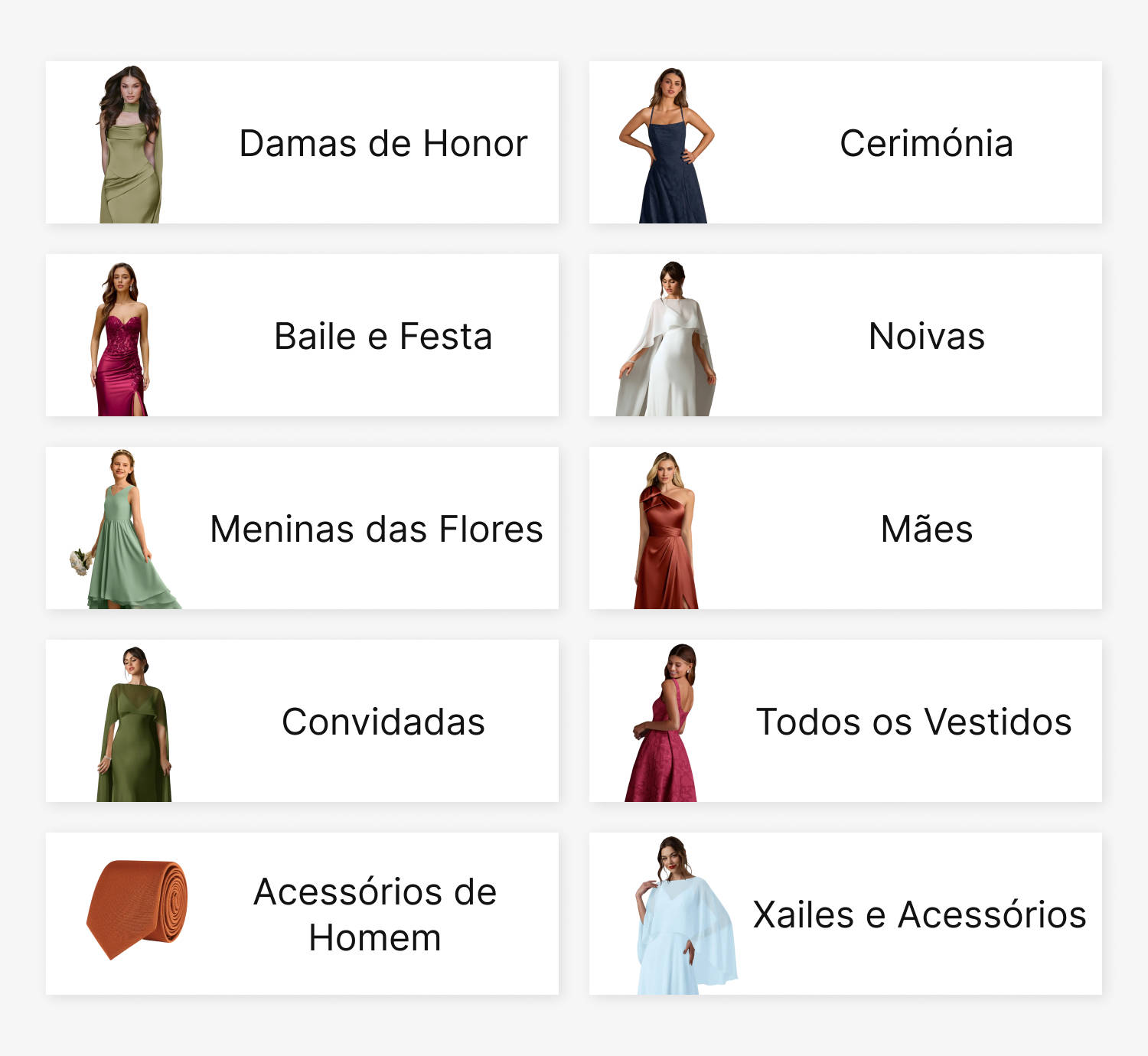
Task: Open Meninas das Flores category
Action: pos(302,528)
